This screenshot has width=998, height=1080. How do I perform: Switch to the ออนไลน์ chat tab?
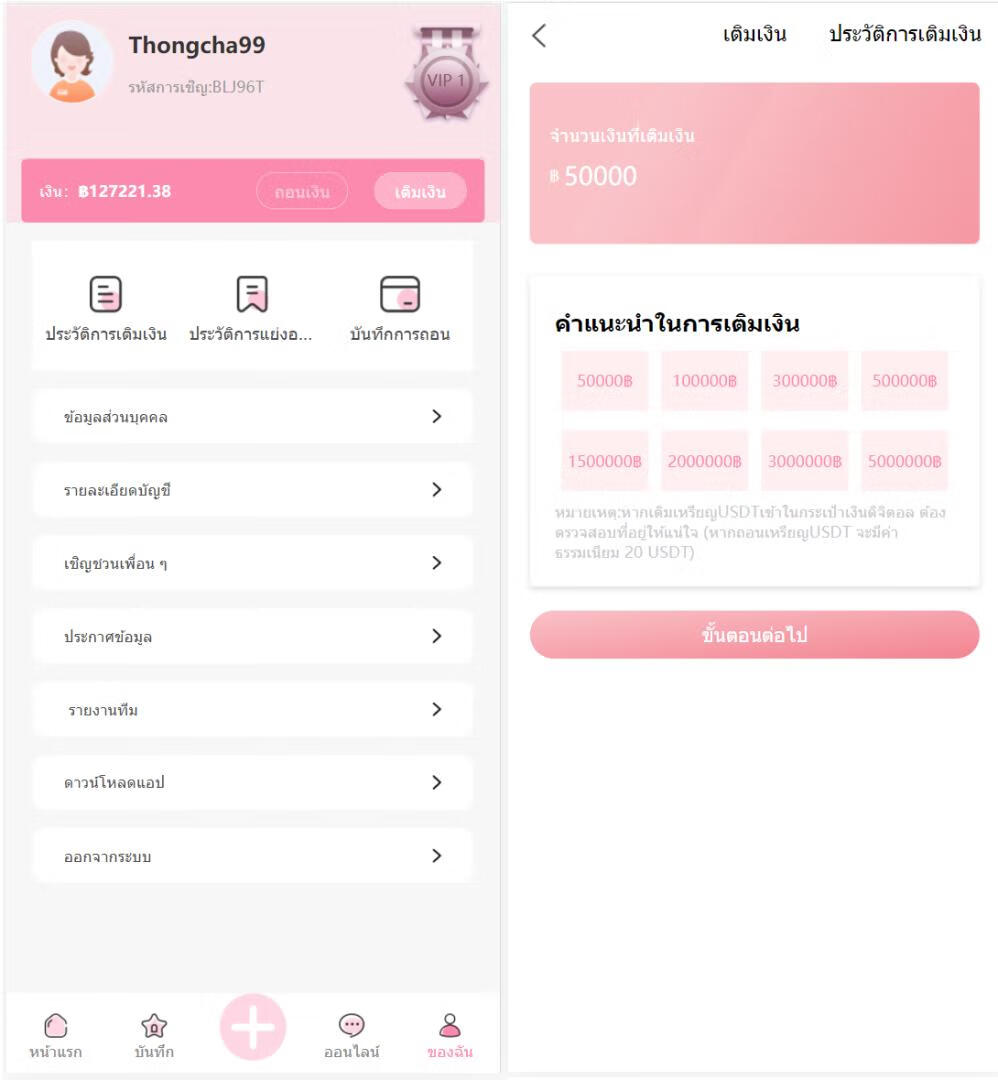pos(351,1036)
